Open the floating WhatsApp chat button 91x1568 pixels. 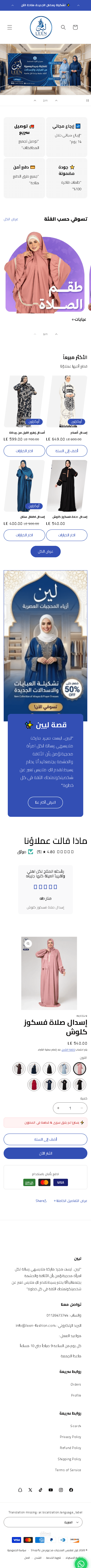pyautogui.click(x=80, y=1559)
